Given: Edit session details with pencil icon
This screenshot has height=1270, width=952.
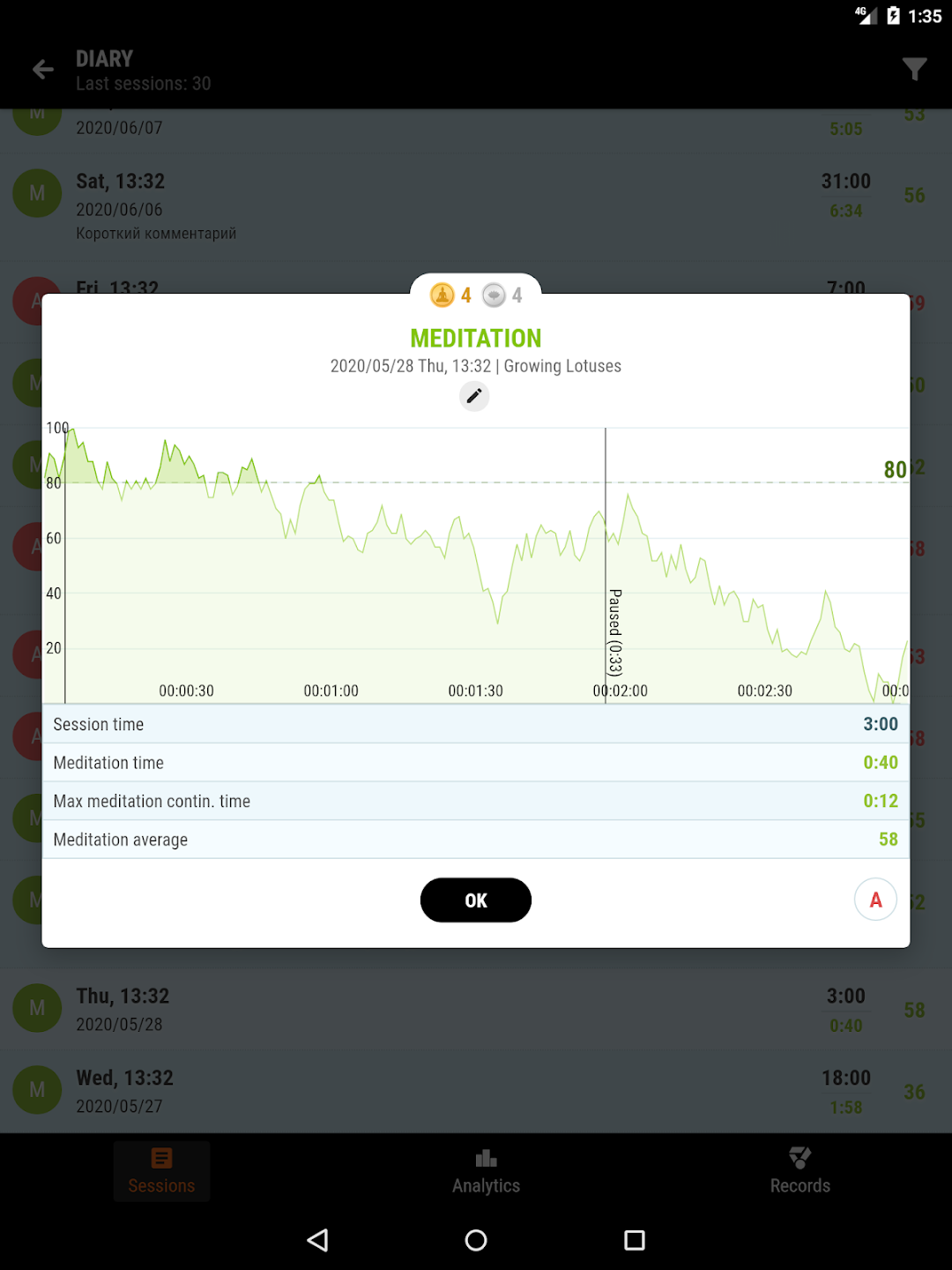Looking at the screenshot, I should pos(474,396).
